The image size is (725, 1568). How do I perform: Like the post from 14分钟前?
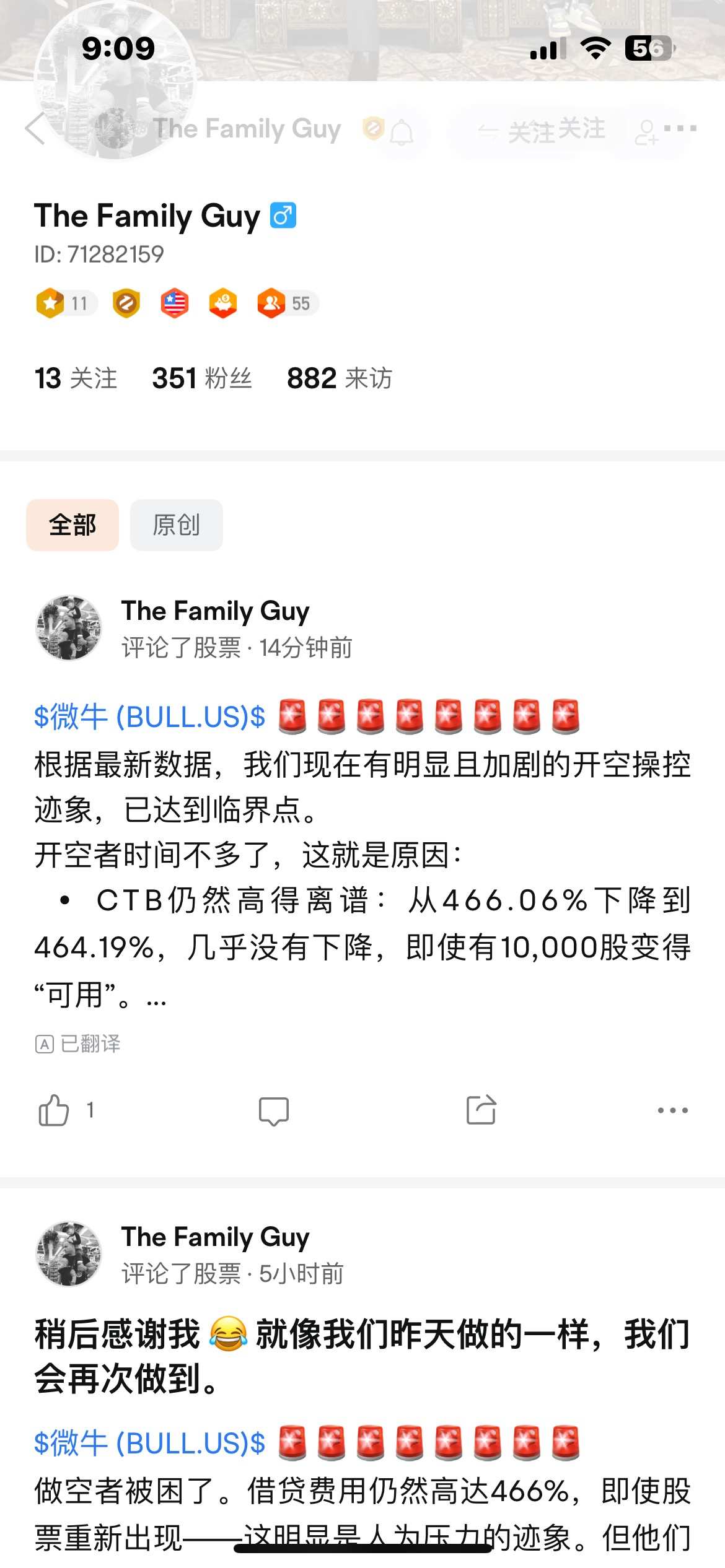point(55,1110)
